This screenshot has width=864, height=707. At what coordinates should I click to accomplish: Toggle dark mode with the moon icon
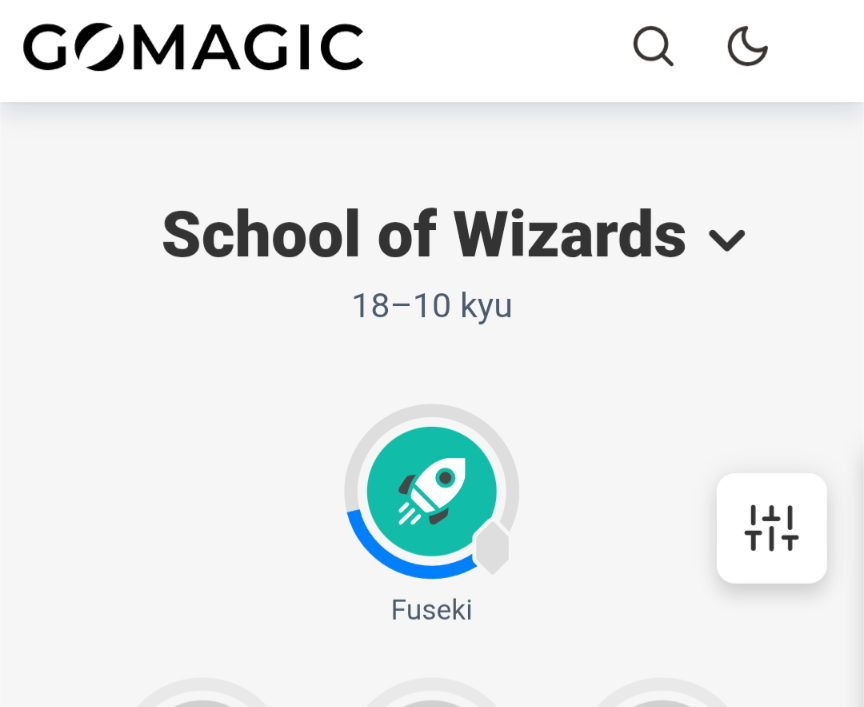pos(747,47)
